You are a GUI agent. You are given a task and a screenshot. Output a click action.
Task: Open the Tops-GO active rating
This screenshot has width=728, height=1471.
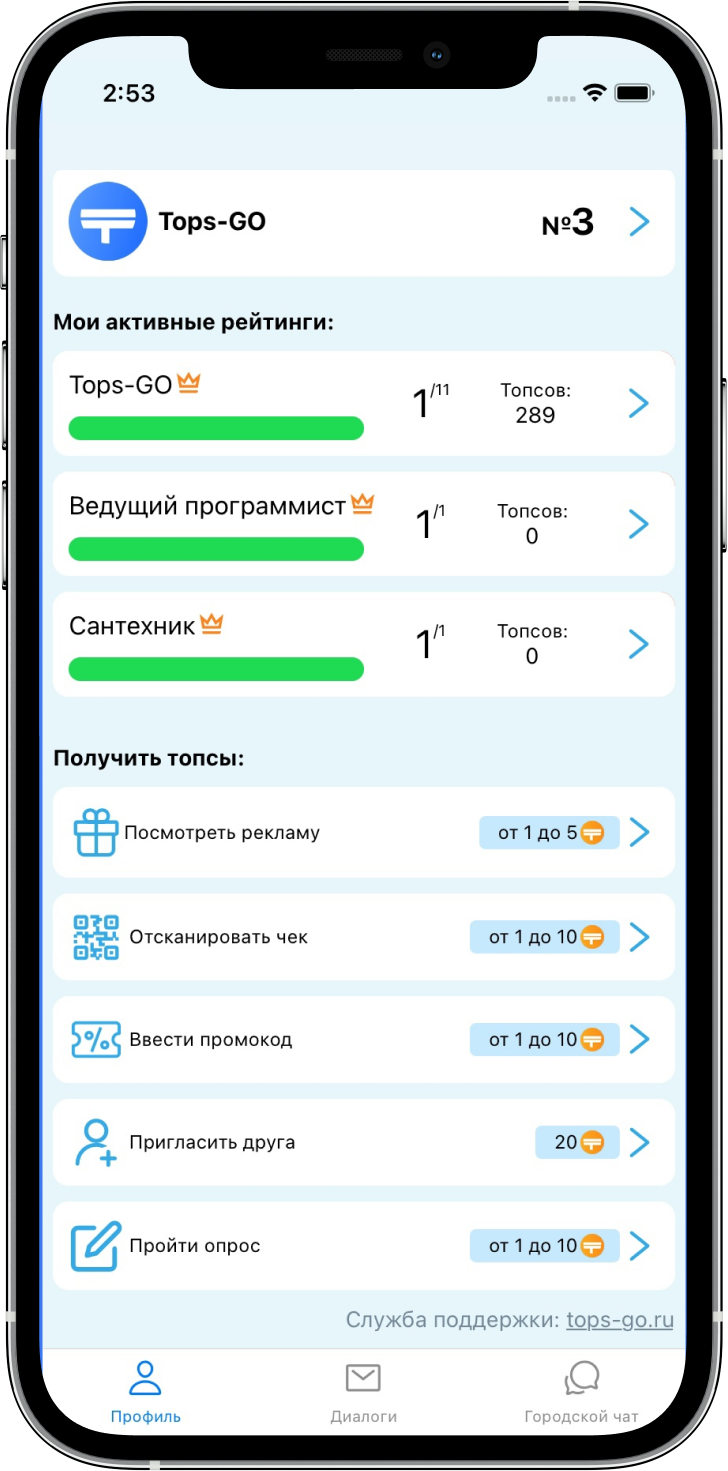click(x=363, y=403)
